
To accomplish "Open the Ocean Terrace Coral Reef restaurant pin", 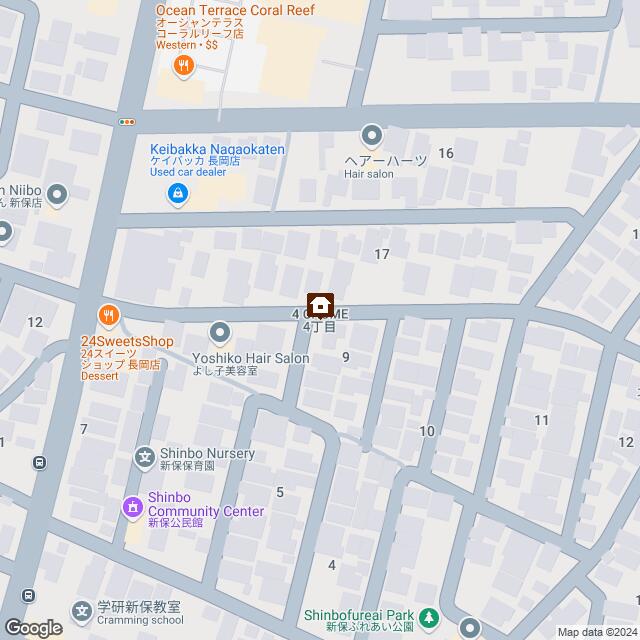I will 183,67.
